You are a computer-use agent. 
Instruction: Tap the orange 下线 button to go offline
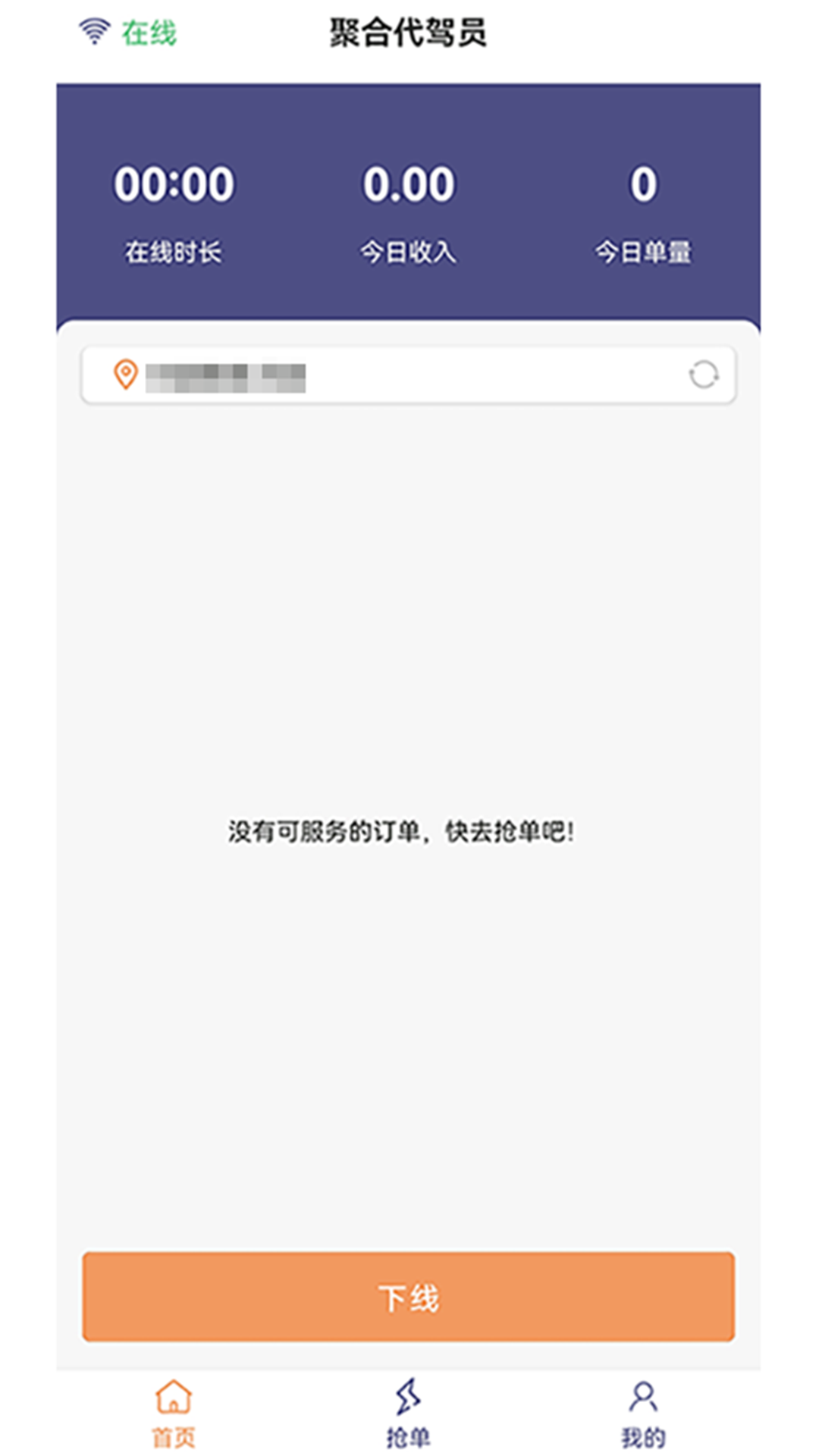click(x=409, y=1297)
